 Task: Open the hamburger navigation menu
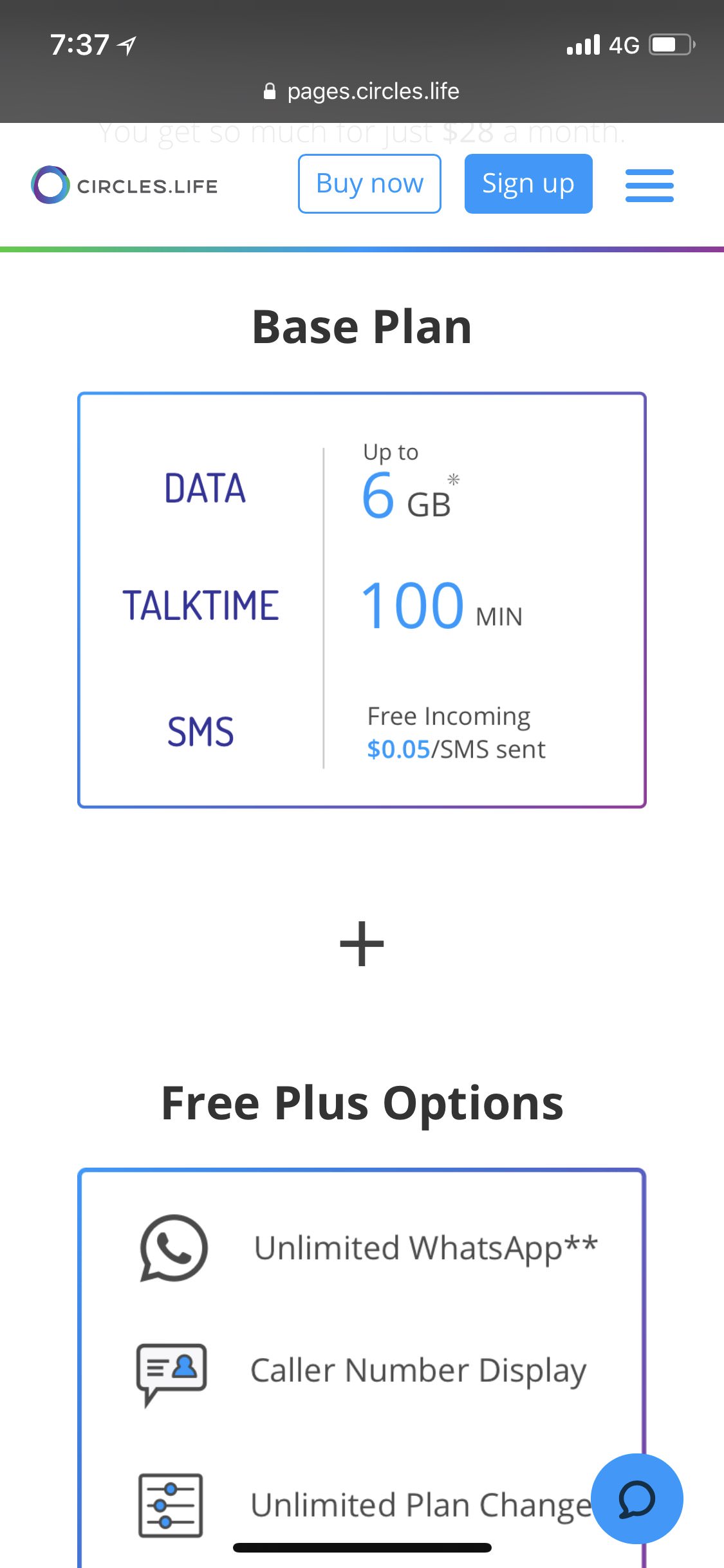click(x=649, y=185)
